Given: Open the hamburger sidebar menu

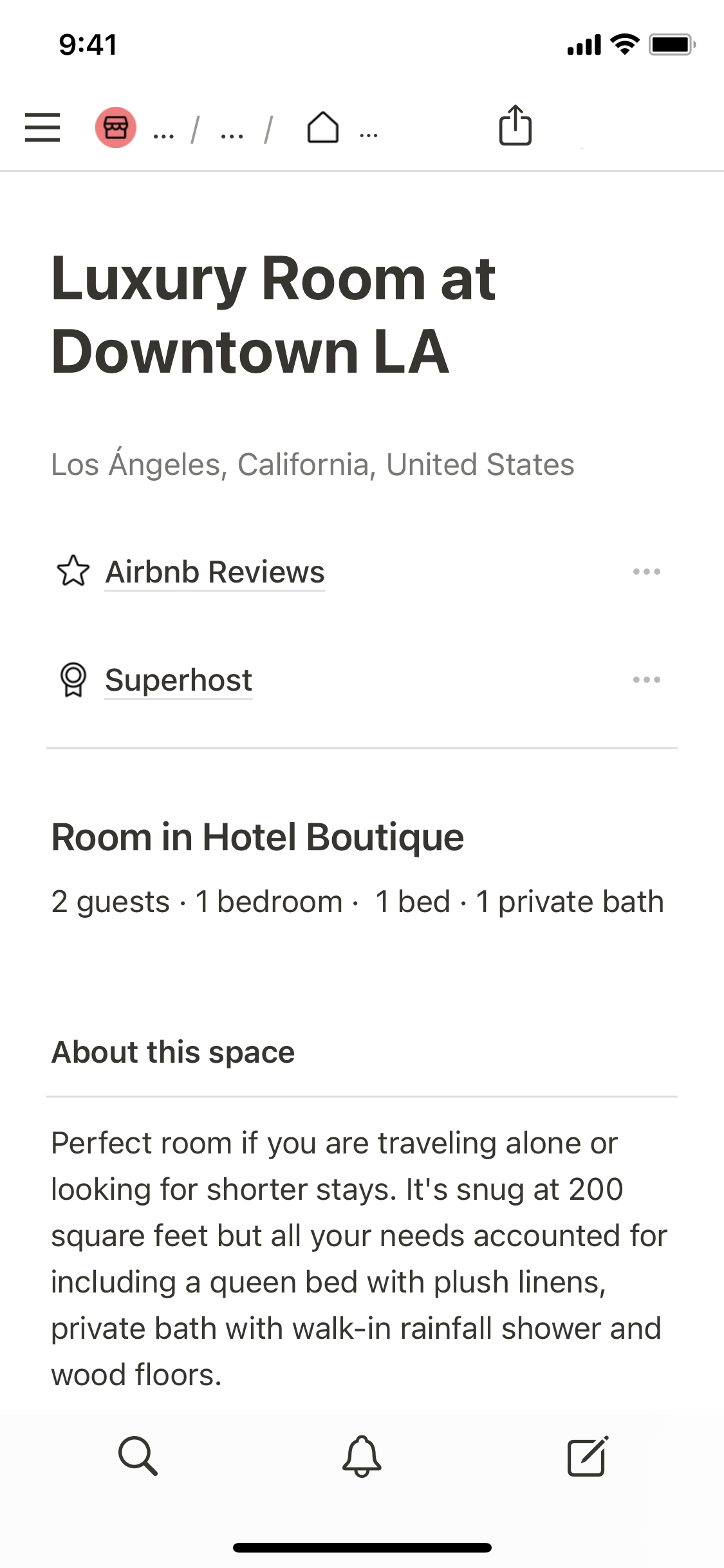Looking at the screenshot, I should tap(42, 127).
